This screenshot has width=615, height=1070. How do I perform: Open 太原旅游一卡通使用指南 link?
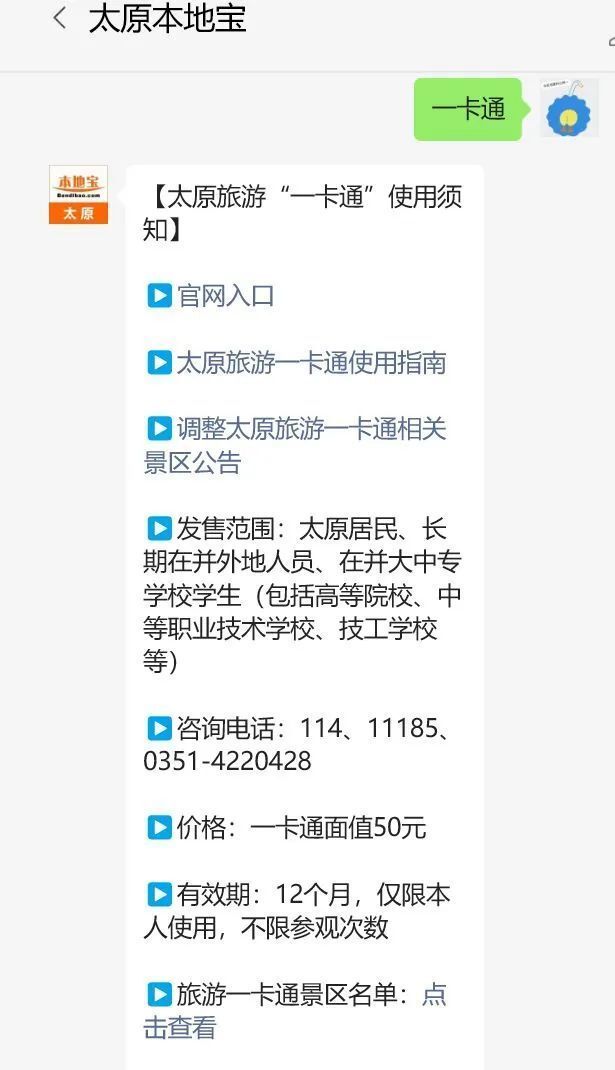click(x=297, y=362)
